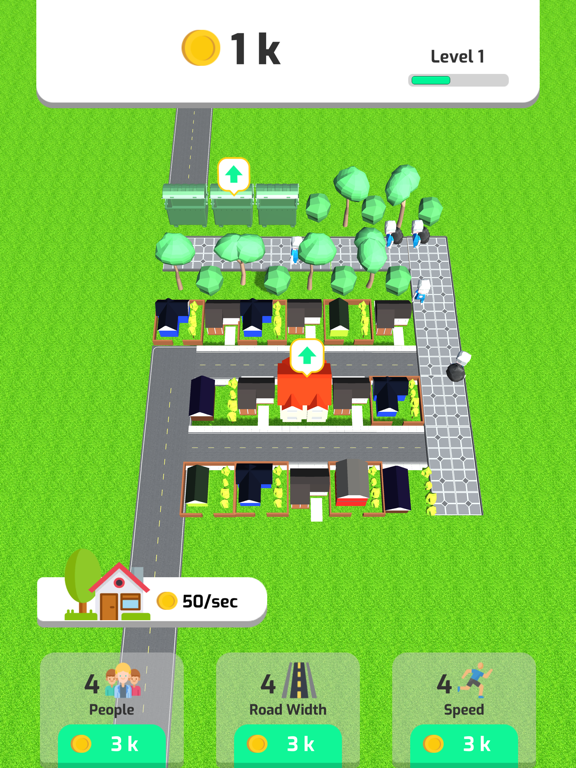
Task: Open the 50/sec house income panel
Action: tap(152, 601)
